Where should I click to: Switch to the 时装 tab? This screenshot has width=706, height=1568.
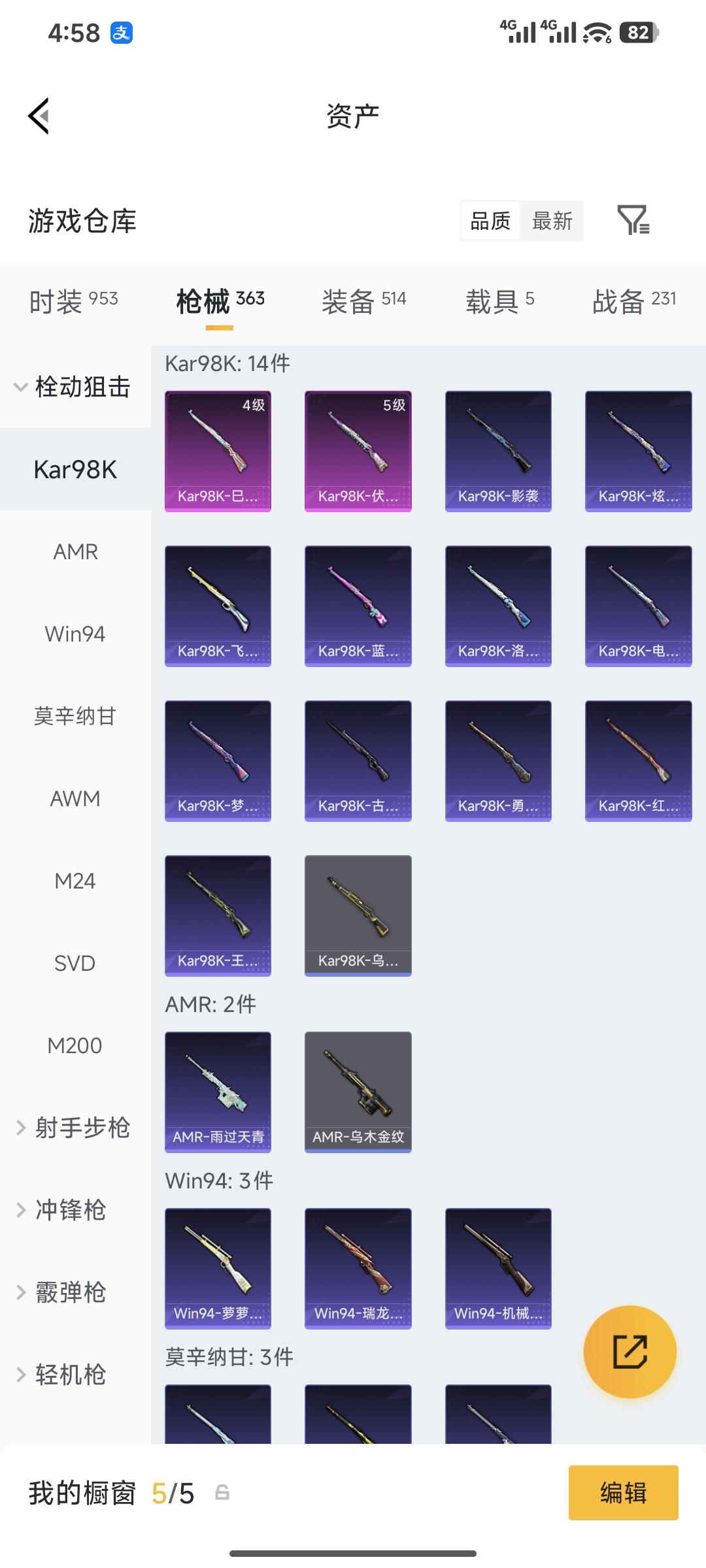73,301
